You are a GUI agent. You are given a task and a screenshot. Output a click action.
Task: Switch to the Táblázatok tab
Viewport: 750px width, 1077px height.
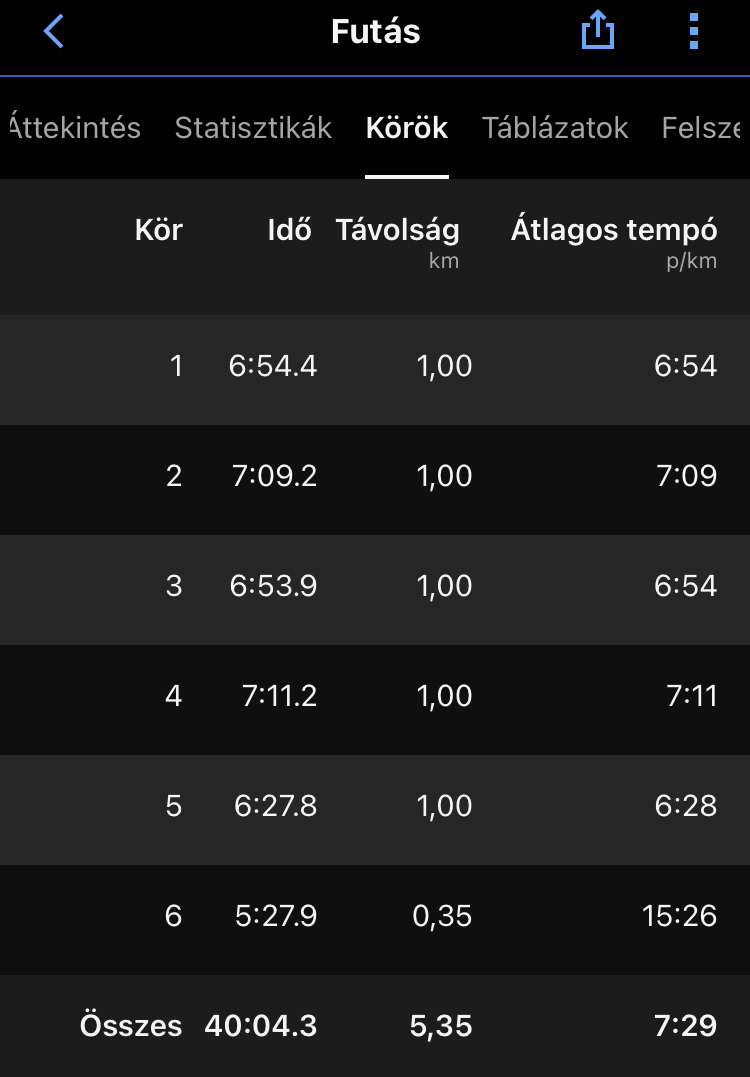pos(555,128)
